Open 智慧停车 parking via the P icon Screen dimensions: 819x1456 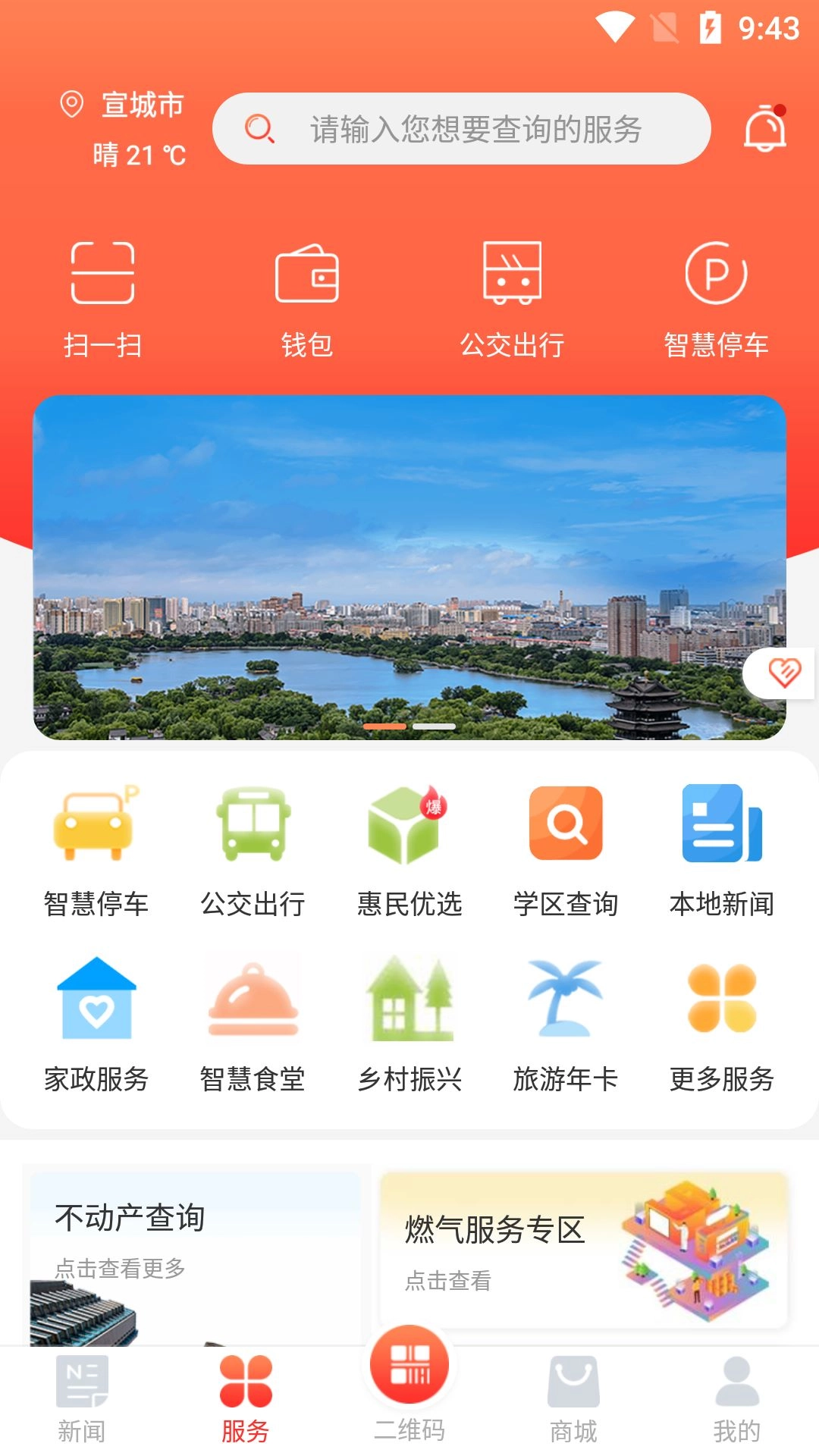[x=715, y=277]
